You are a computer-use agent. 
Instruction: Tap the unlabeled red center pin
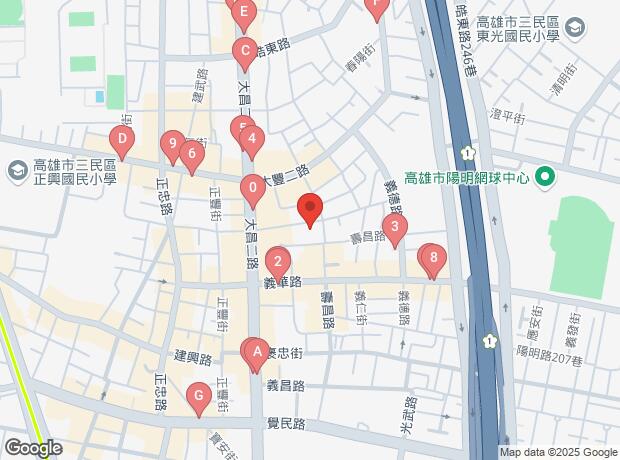coord(310,209)
